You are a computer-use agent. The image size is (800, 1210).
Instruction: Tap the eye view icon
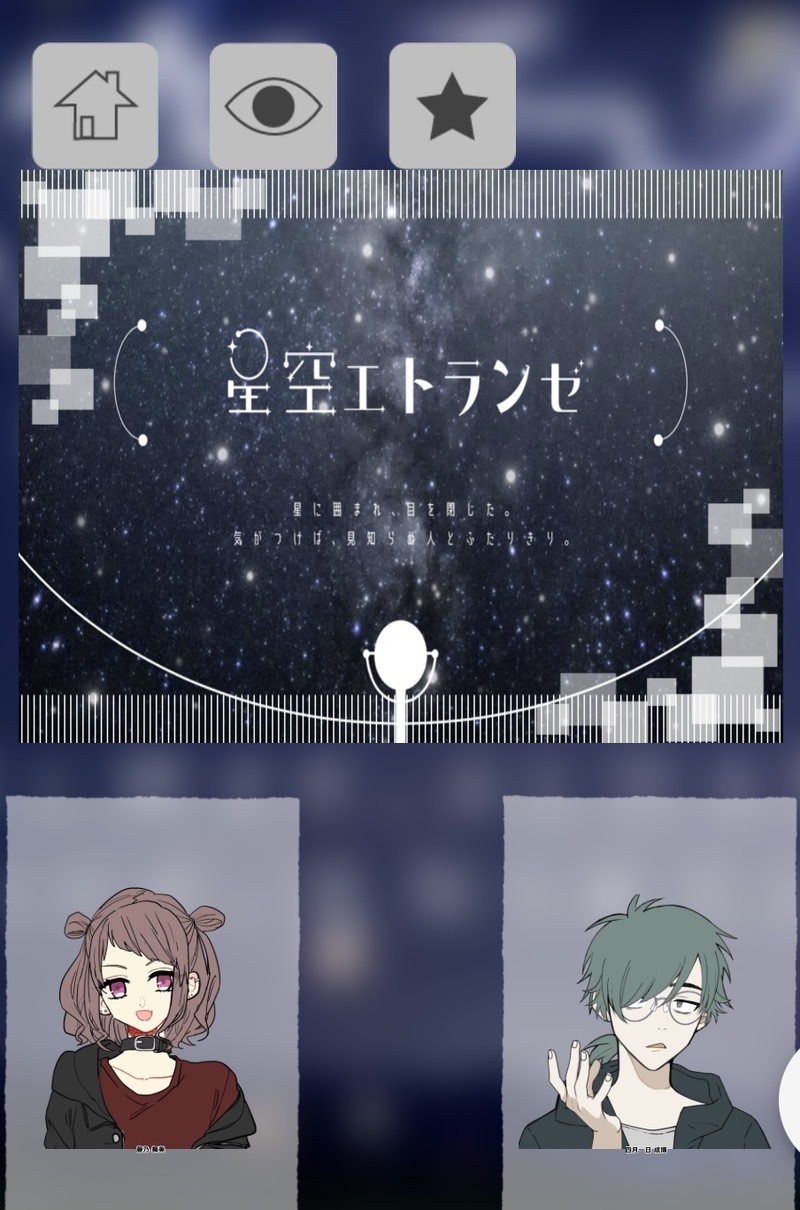point(273,106)
